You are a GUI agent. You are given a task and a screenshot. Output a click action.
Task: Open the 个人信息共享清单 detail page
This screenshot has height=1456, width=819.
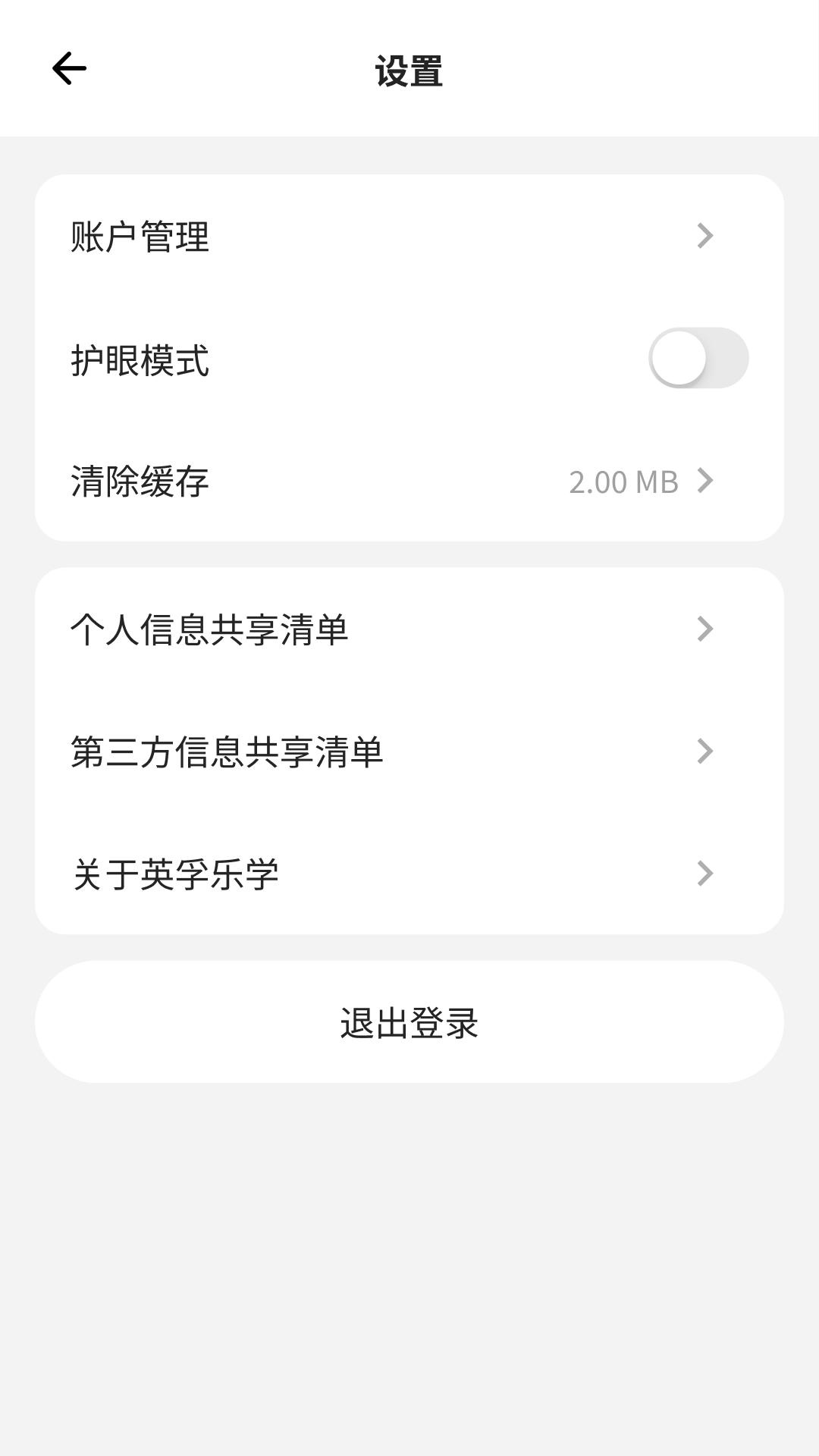(x=409, y=628)
